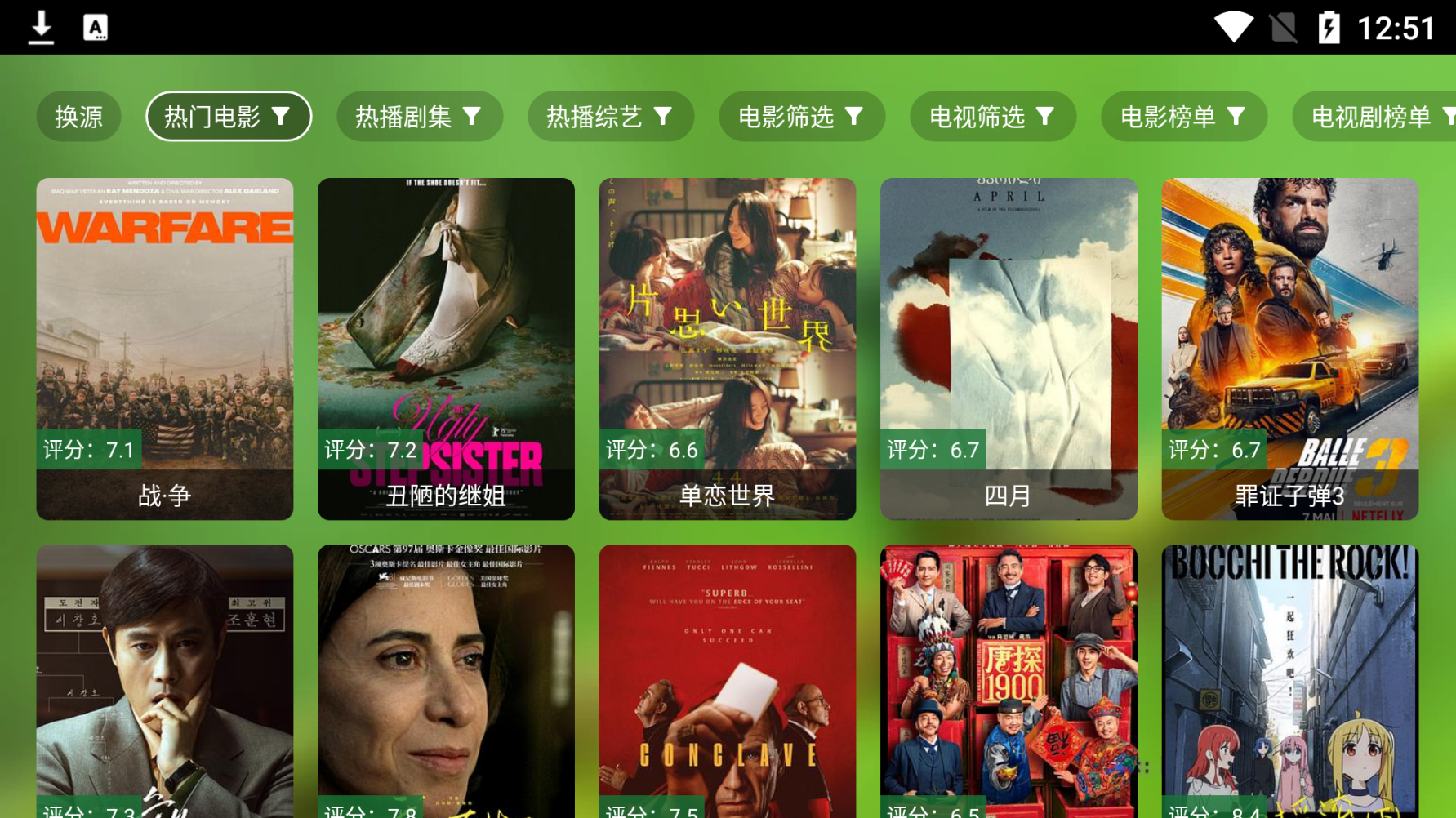Tap the 换源 button
The width and height of the screenshot is (1456, 818).
click(x=78, y=117)
